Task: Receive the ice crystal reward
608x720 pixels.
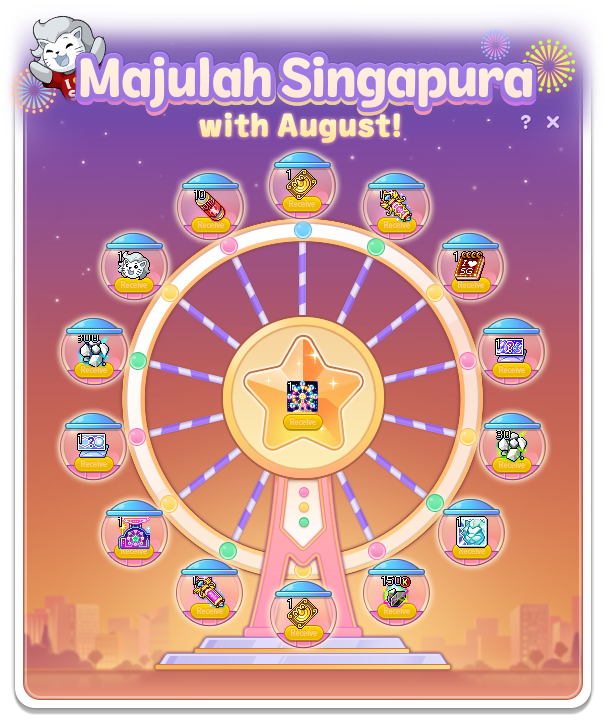Action: pos(470,551)
